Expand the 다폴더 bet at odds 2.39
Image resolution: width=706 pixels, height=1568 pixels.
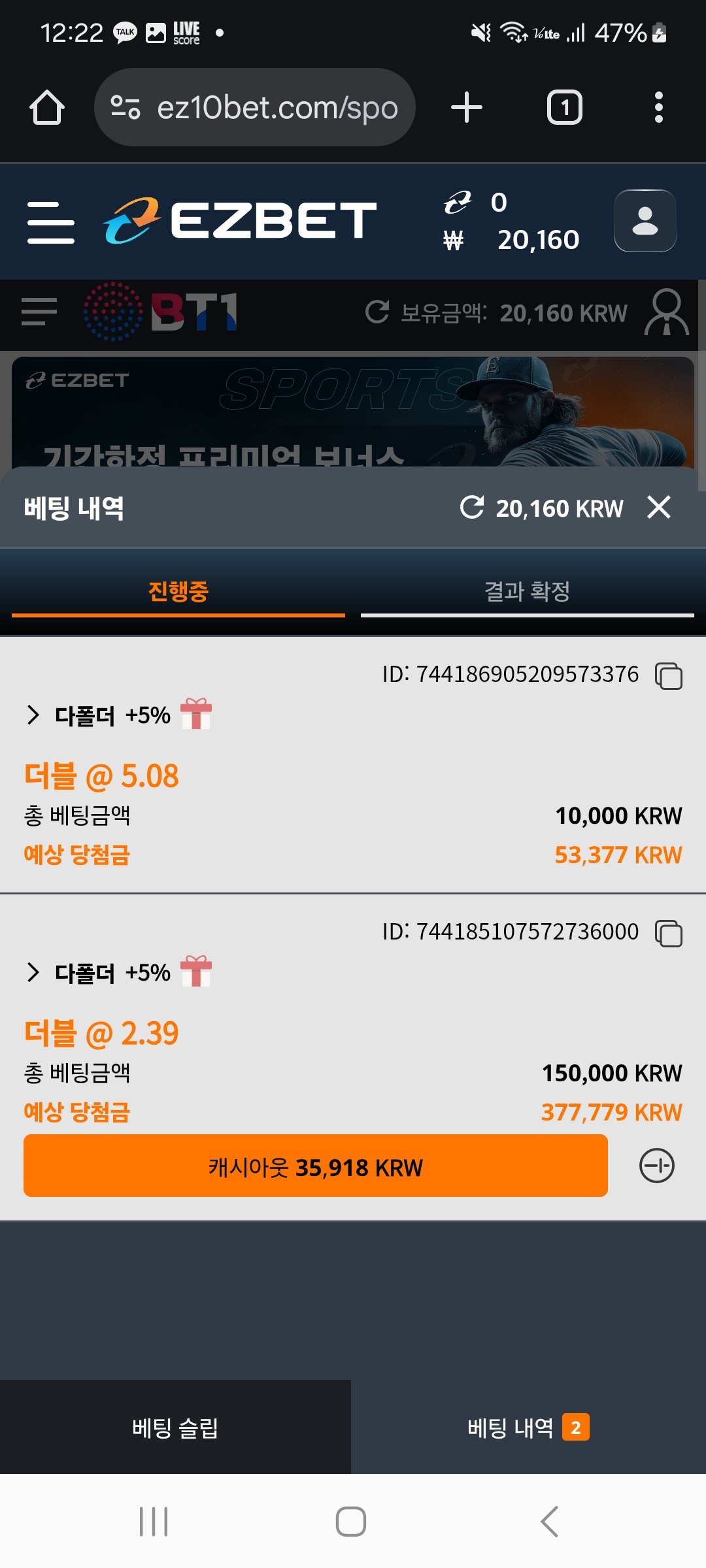click(33, 972)
